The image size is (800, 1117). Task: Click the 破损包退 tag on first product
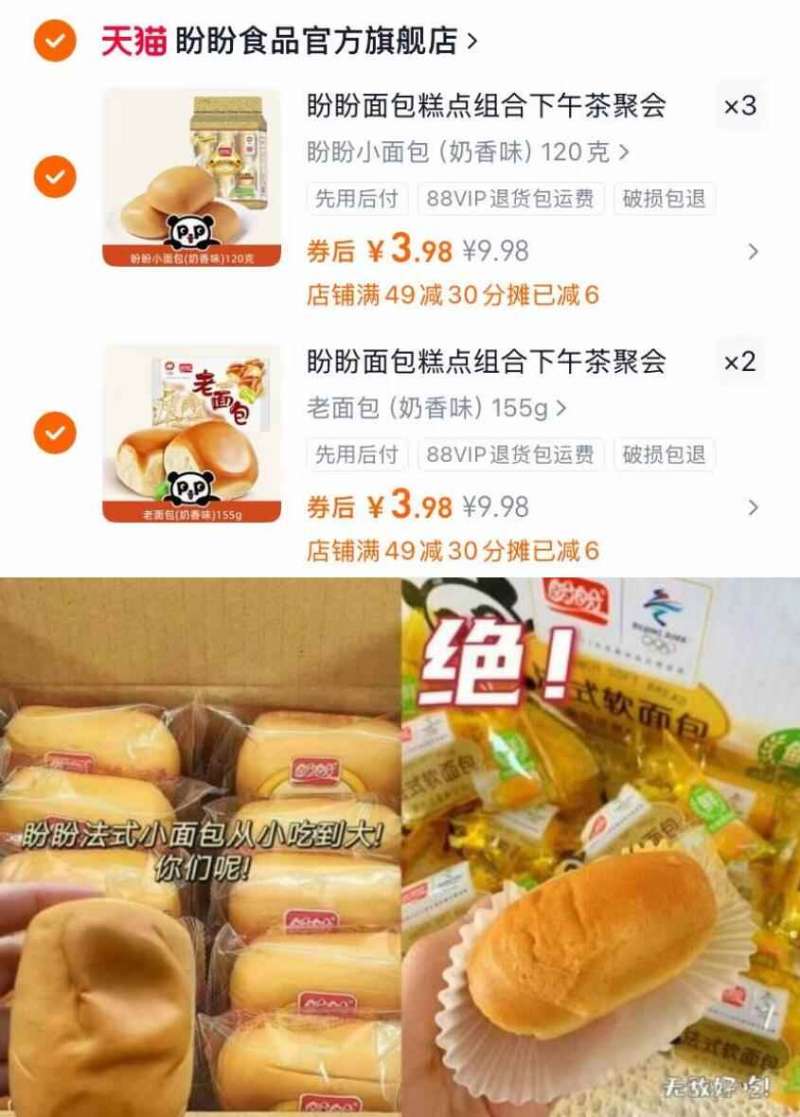tap(663, 200)
